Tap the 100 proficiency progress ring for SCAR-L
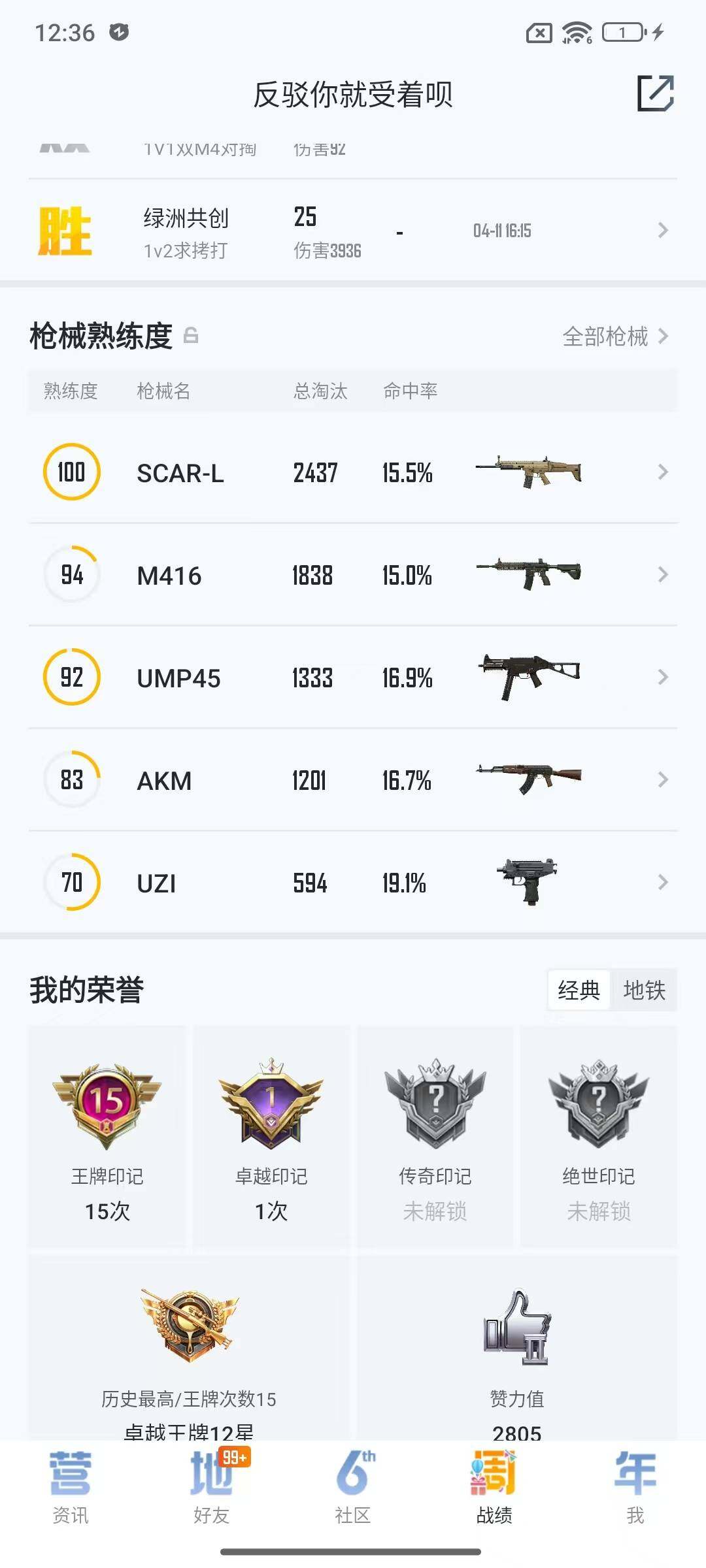The width and height of the screenshot is (706, 1568). click(72, 472)
